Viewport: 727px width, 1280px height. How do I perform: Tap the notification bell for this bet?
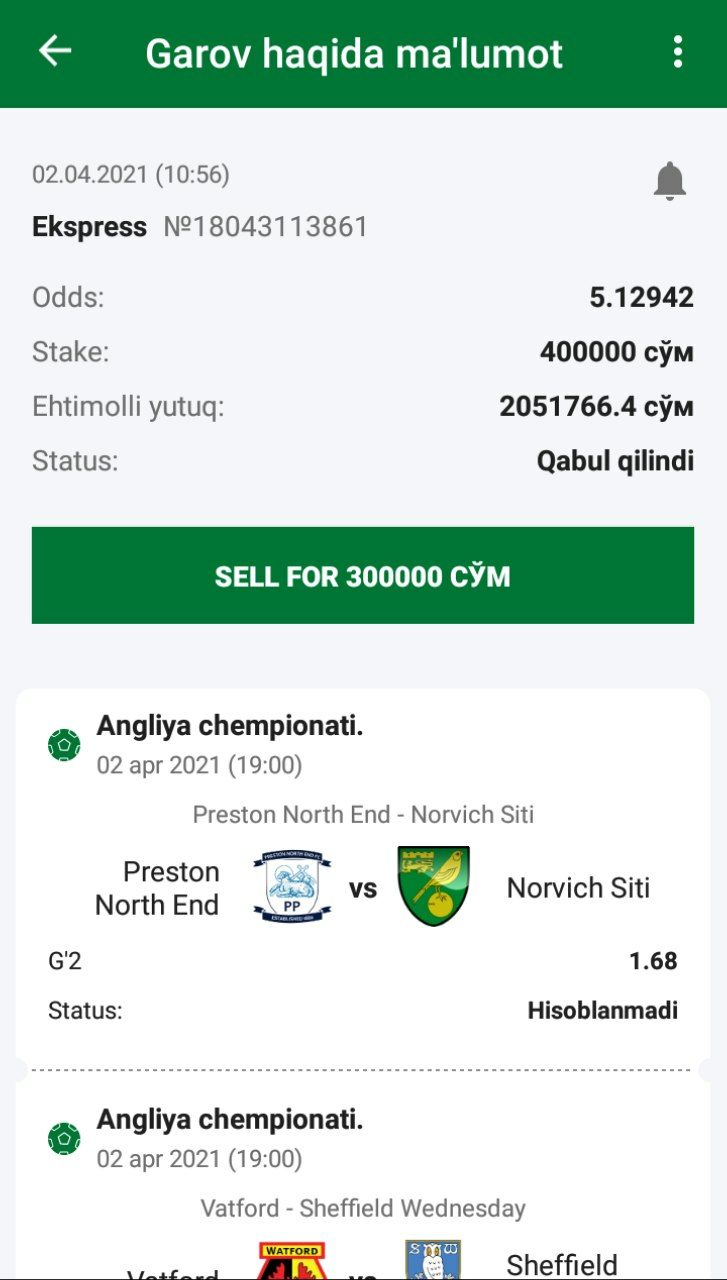click(x=670, y=181)
